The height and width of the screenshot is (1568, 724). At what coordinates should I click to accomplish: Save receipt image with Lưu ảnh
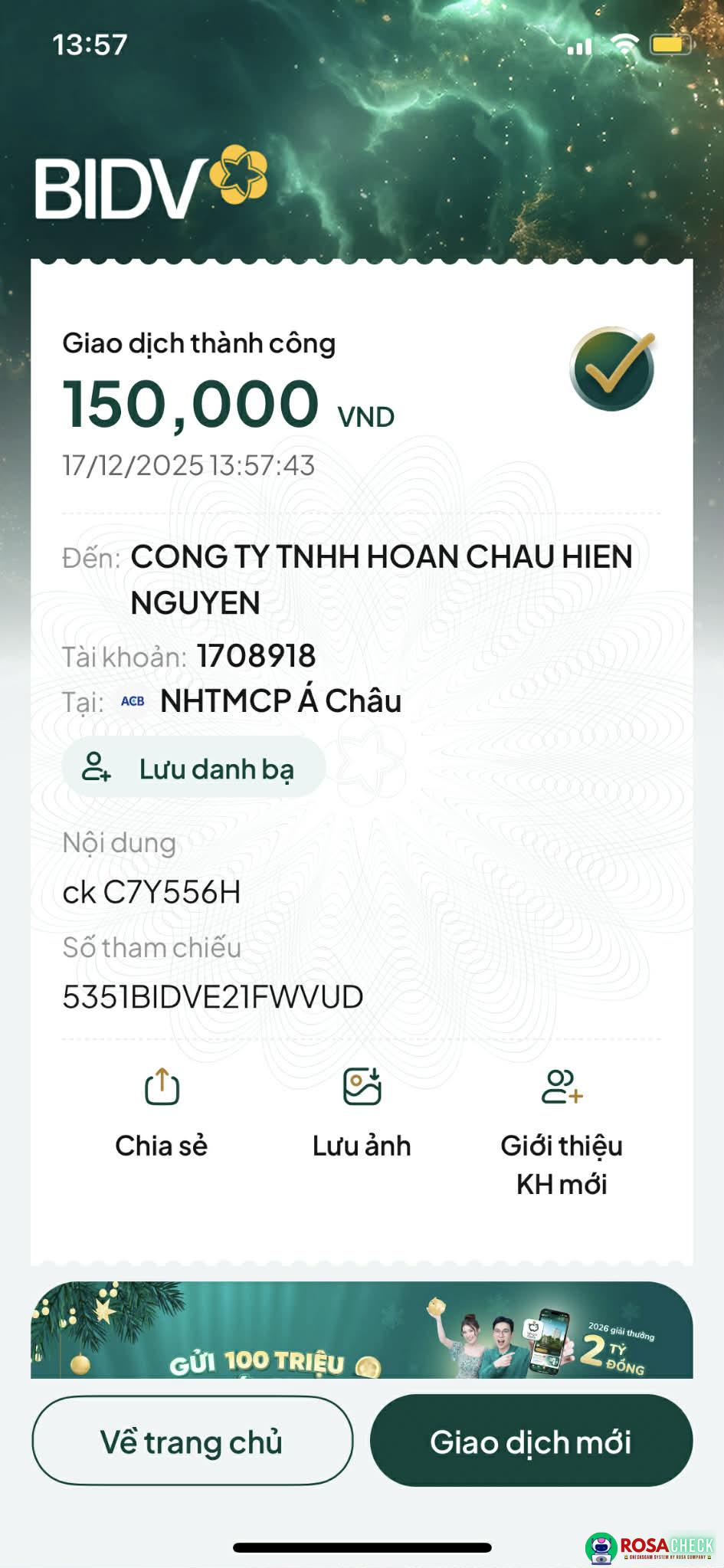tap(362, 1110)
